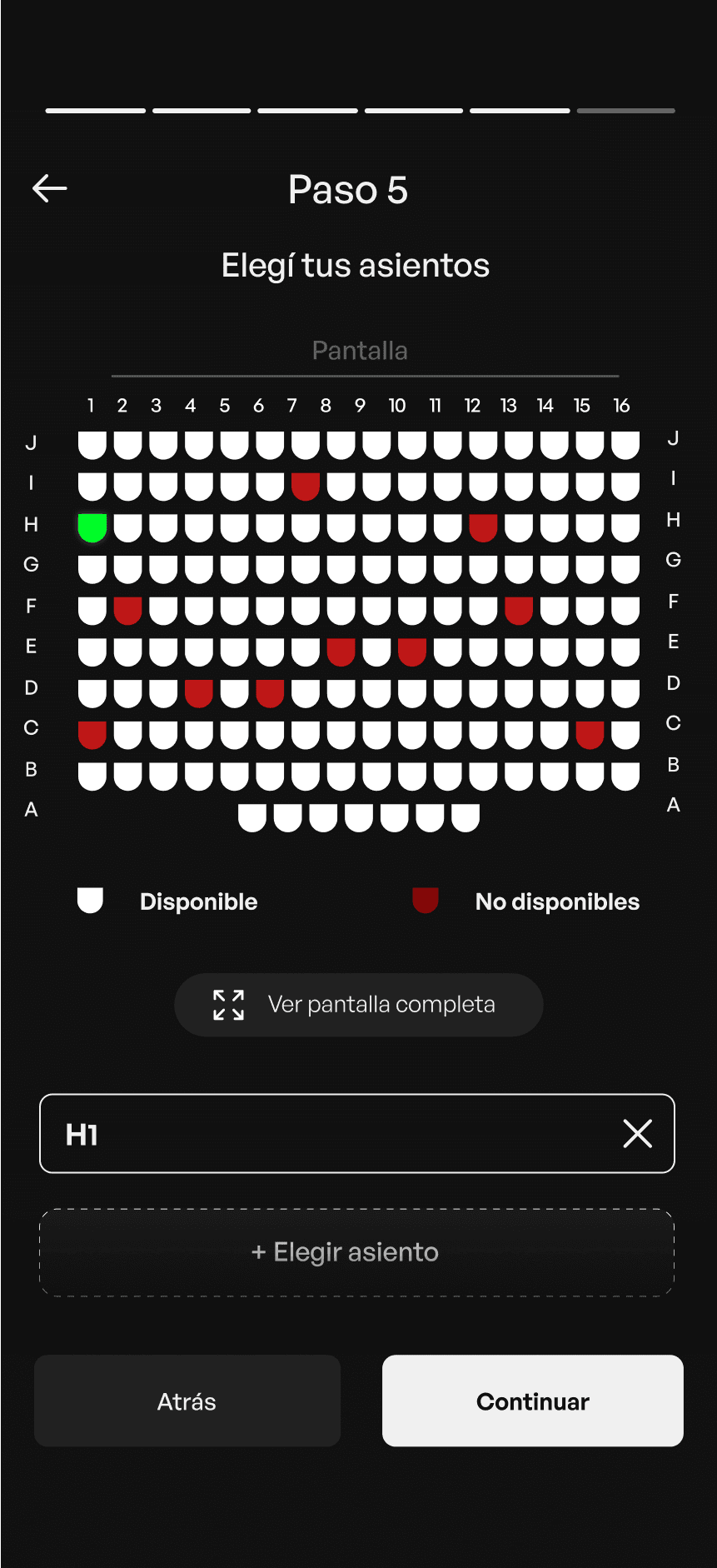Tap the unavailable red seat I7
This screenshot has height=1568, width=717.
(306, 487)
